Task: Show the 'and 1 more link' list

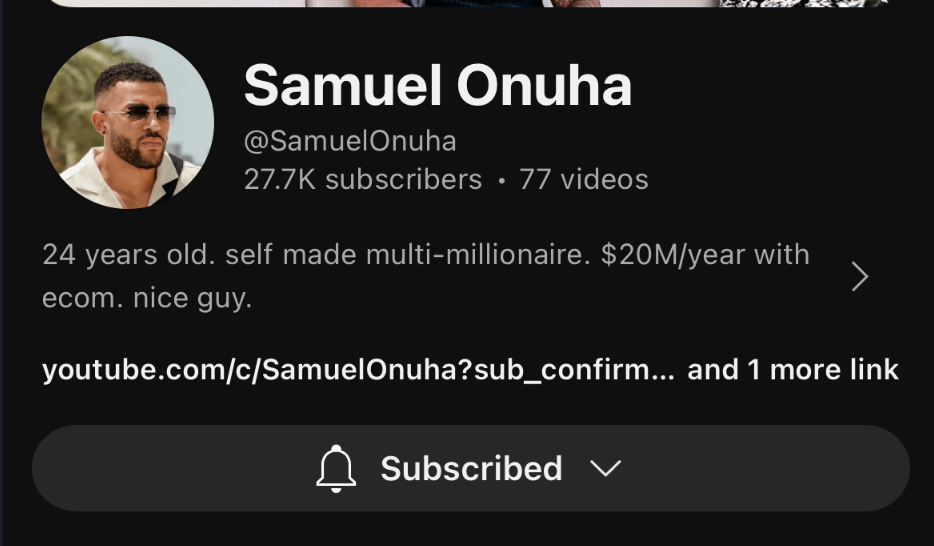Action: (793, 370)
